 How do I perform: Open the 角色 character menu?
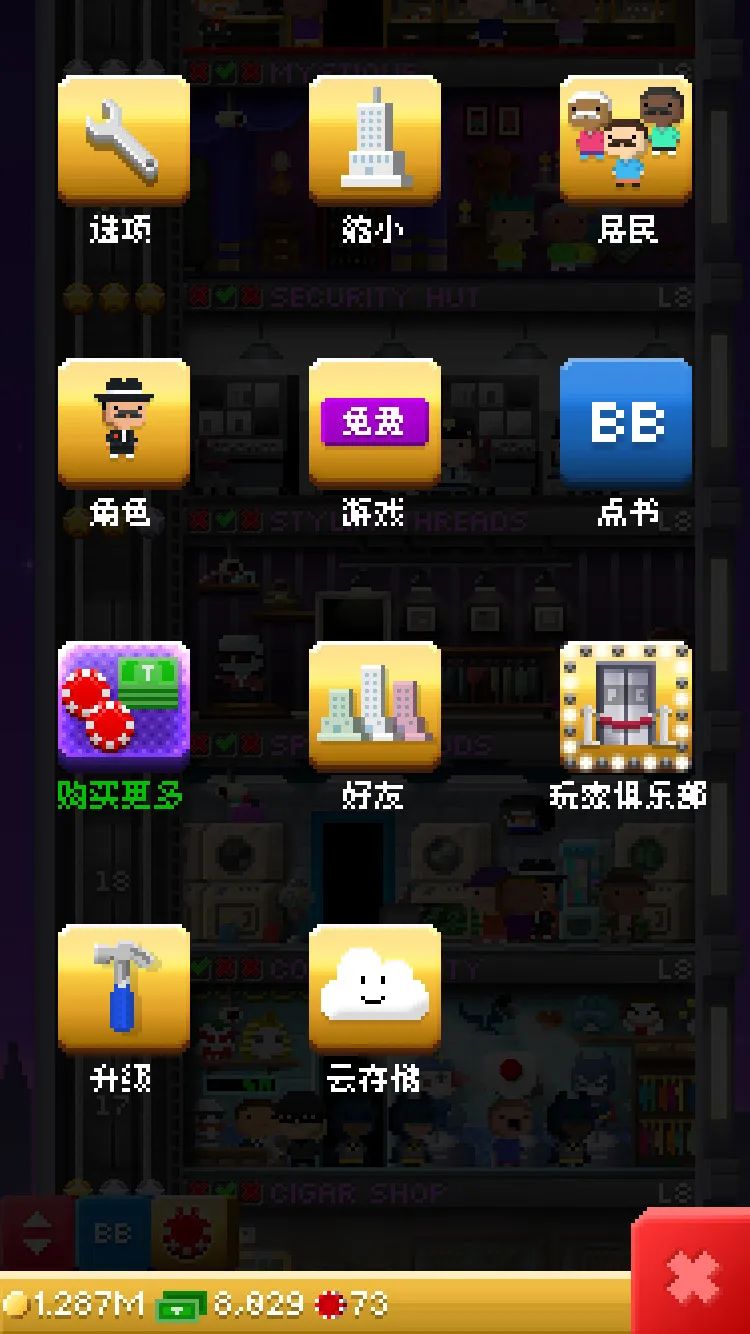124,423
